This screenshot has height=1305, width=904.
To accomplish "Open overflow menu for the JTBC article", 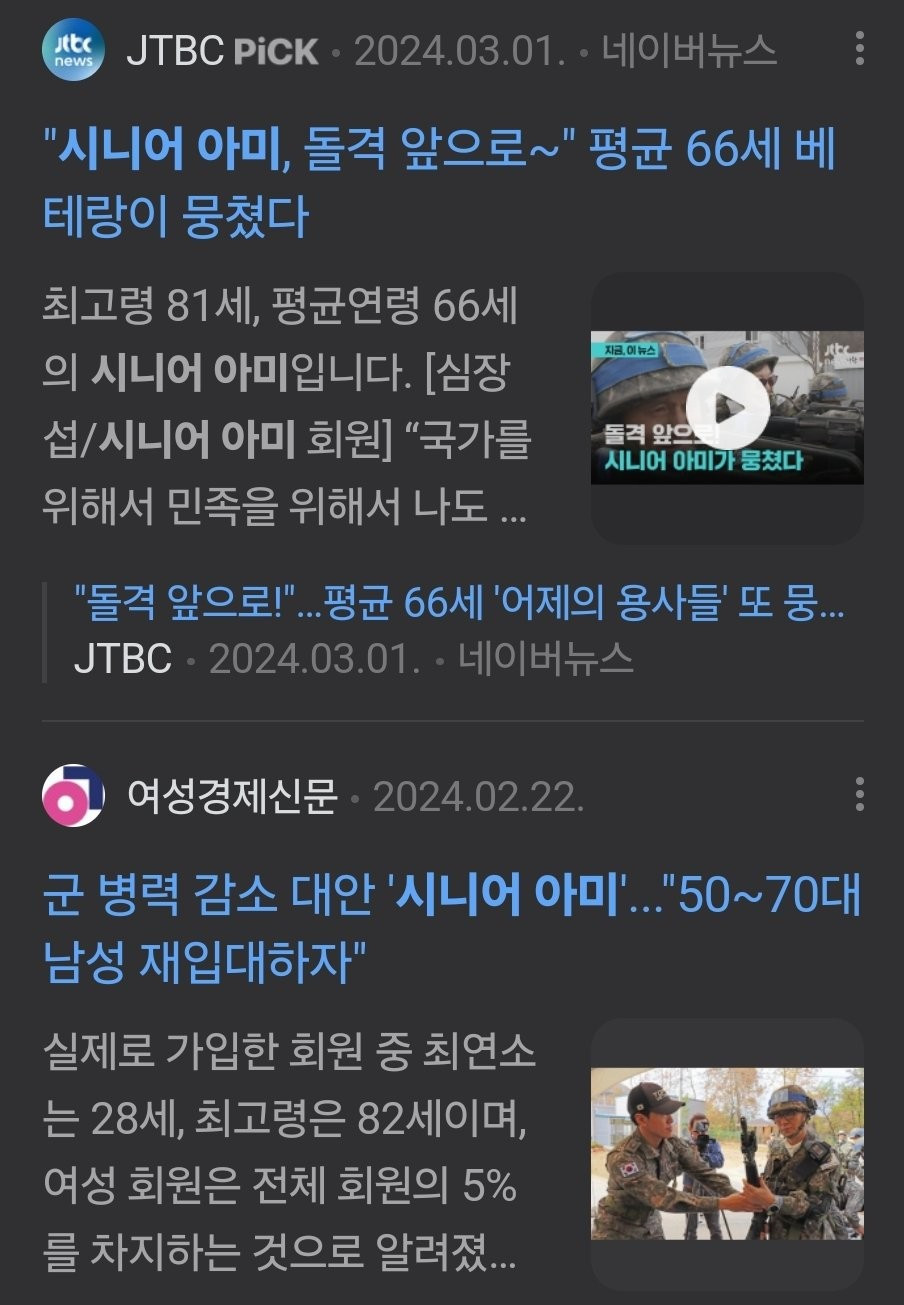I will pos(860,49).
